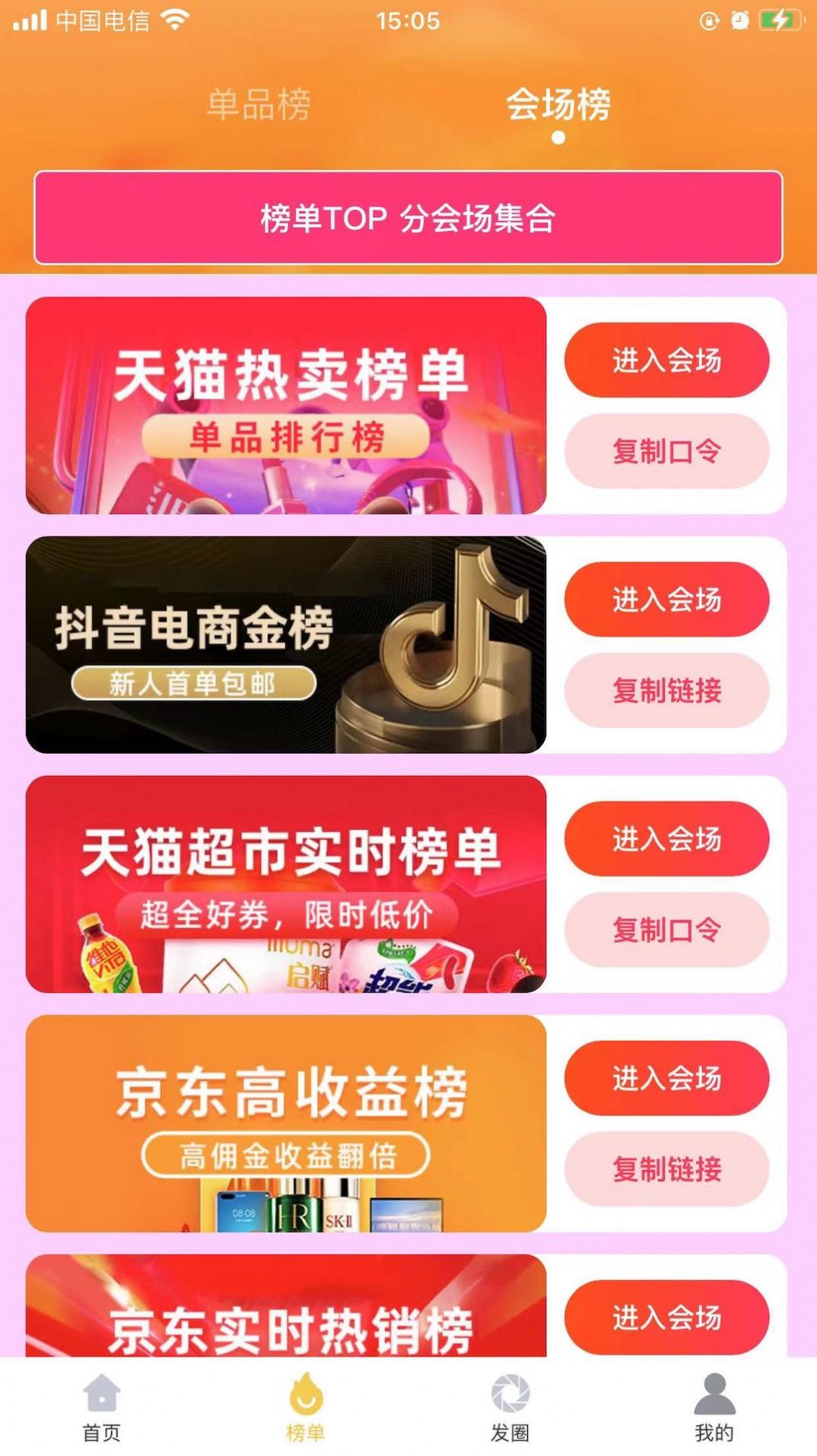817x1456 pixels.
Task: Tap 进入会场 for 京东高收益榜
Action: (x=666, y=1079)
